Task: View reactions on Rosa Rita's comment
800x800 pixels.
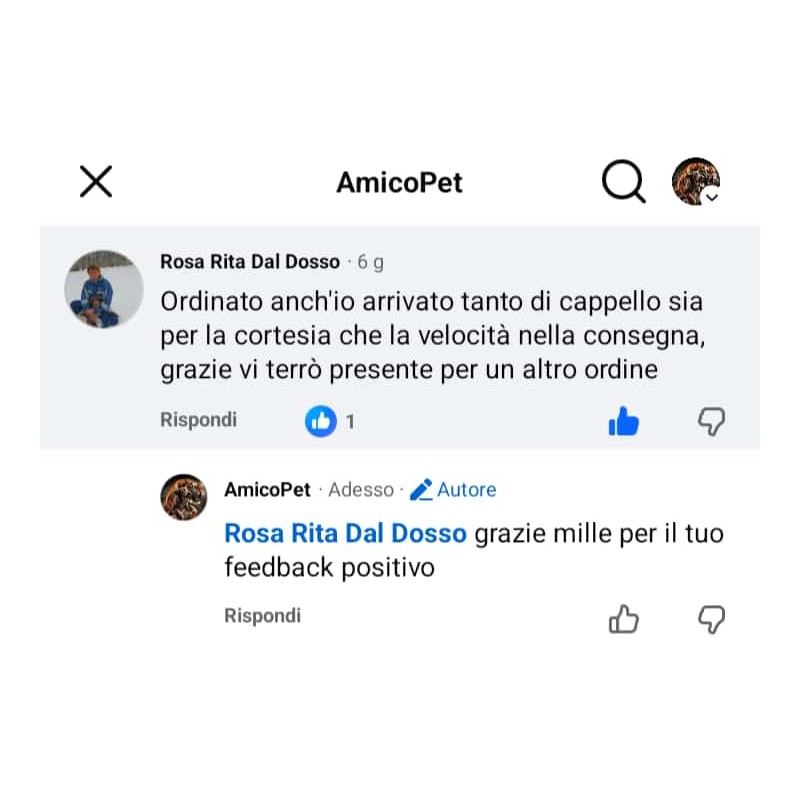Action: click(x=330, y=422)
